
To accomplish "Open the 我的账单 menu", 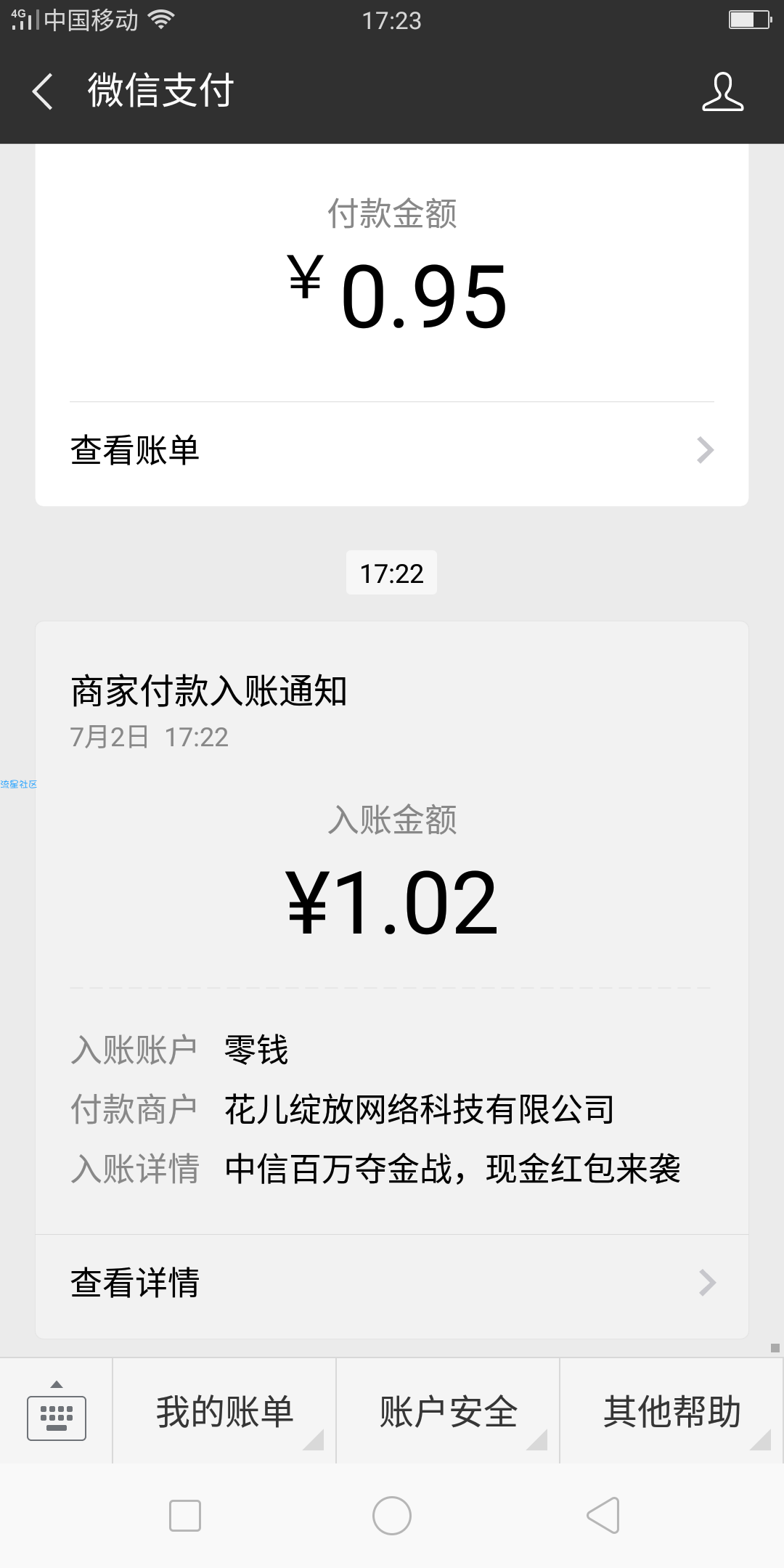I will (x=224, y=1412).
